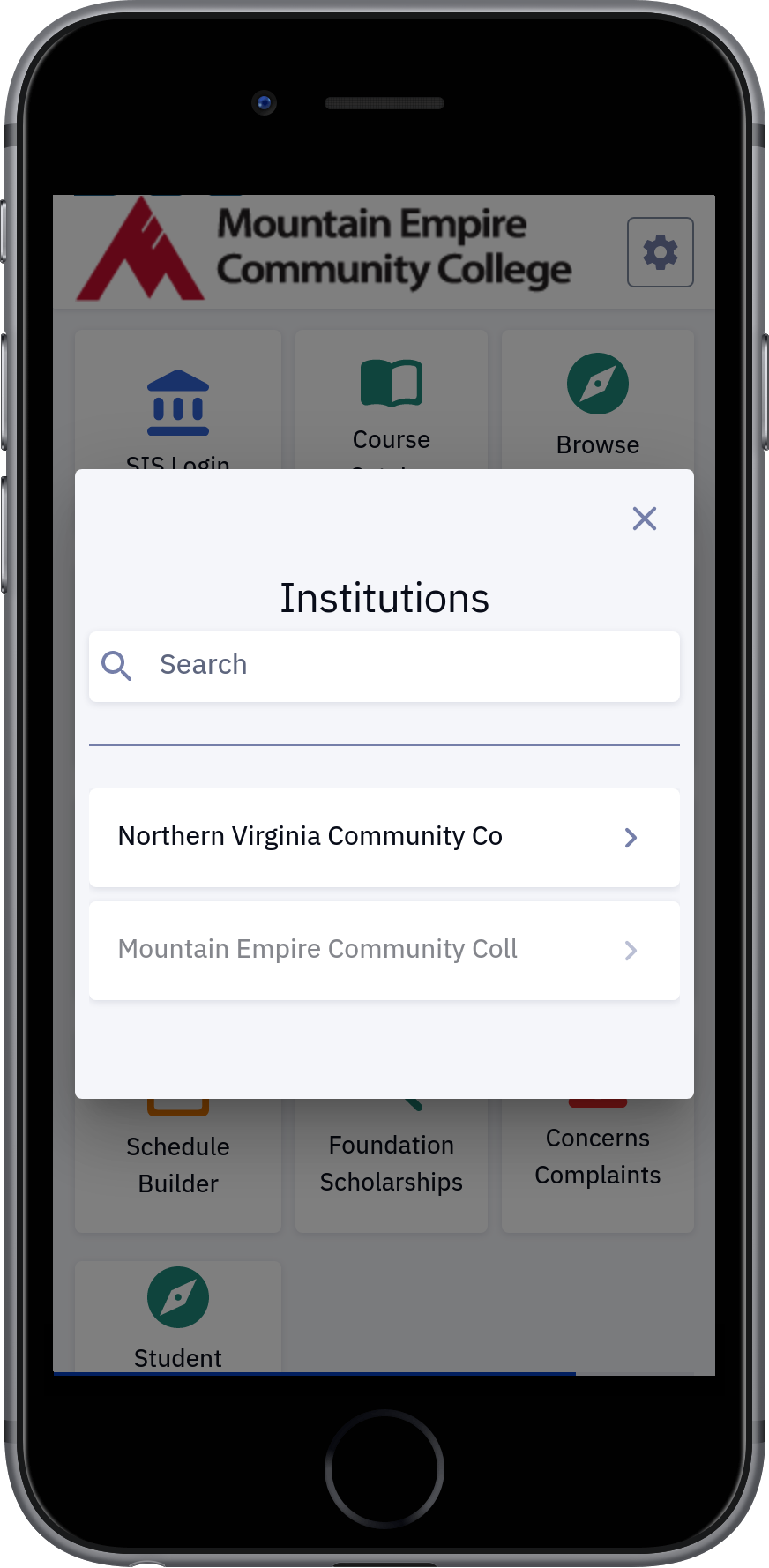Viewport: 769px width, 1568px height.
Task: Tap the institutions Search field
Action: (x=384, y=666)
